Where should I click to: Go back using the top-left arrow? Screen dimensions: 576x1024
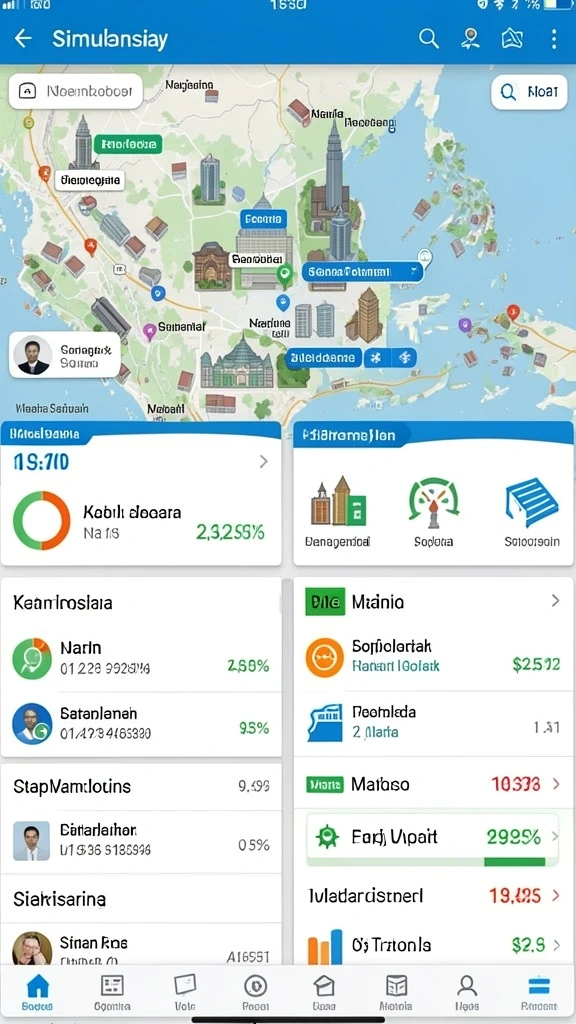click(x=24, y=39)
